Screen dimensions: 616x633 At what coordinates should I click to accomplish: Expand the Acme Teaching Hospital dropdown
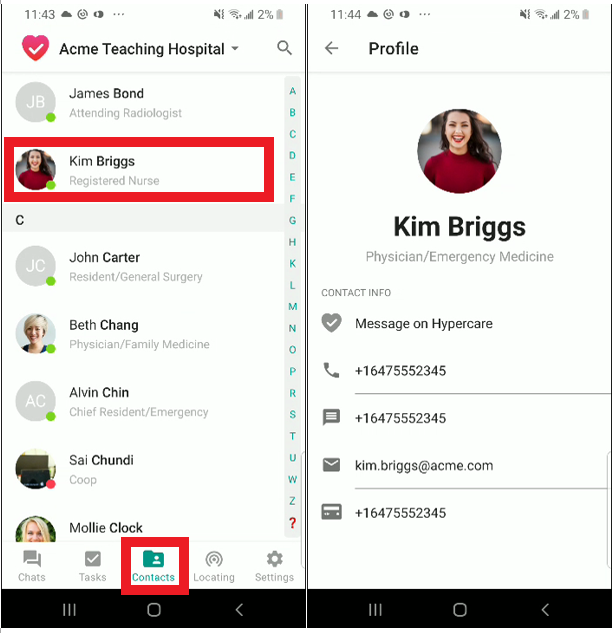click(235, 49)
